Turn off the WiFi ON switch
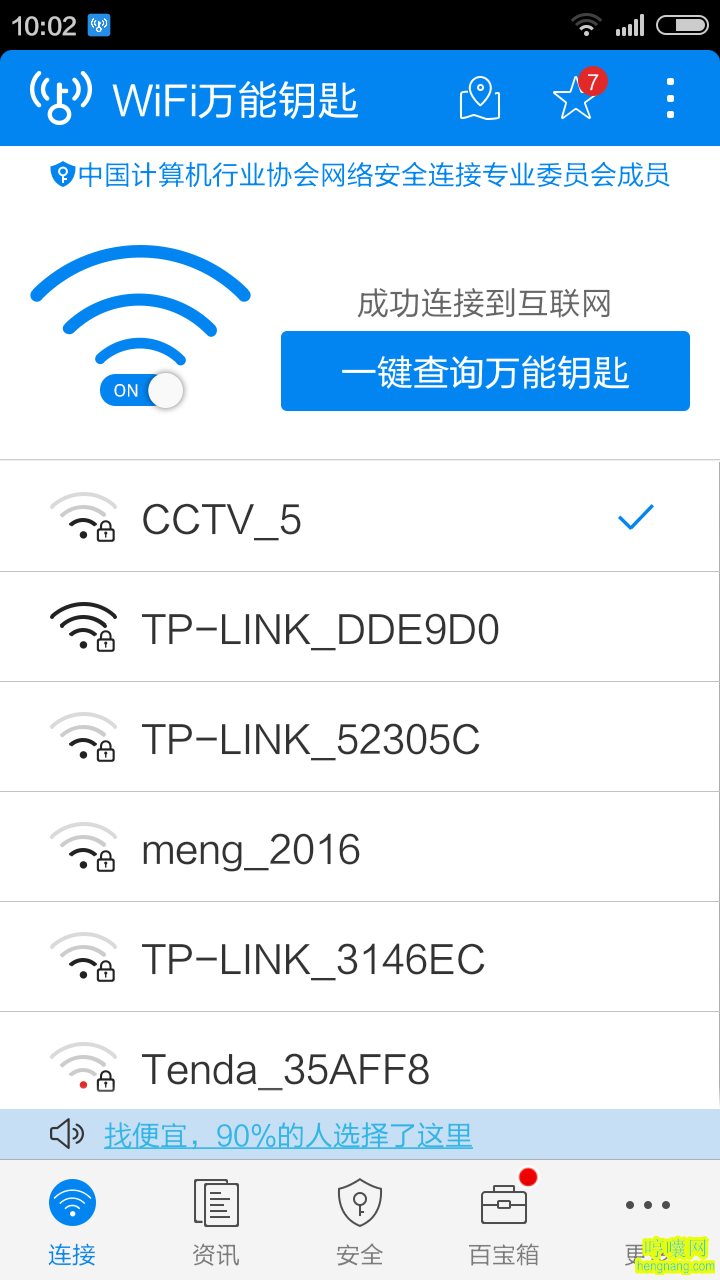Viewport: 720px width, 1280px height. pos(141,390)
